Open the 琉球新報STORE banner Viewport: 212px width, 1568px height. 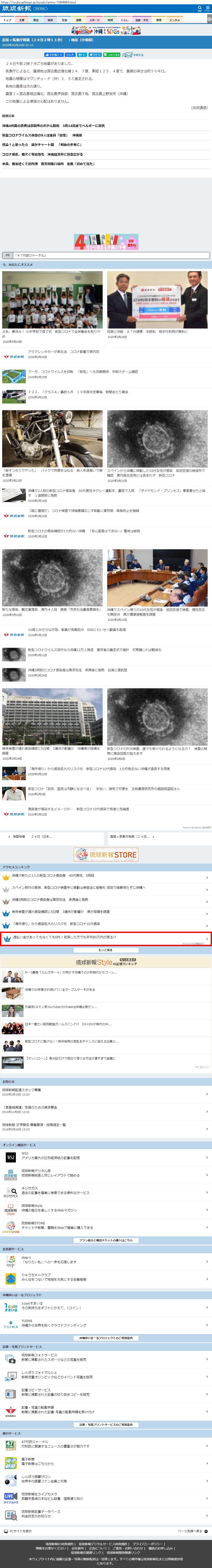(x=106, y=854)
